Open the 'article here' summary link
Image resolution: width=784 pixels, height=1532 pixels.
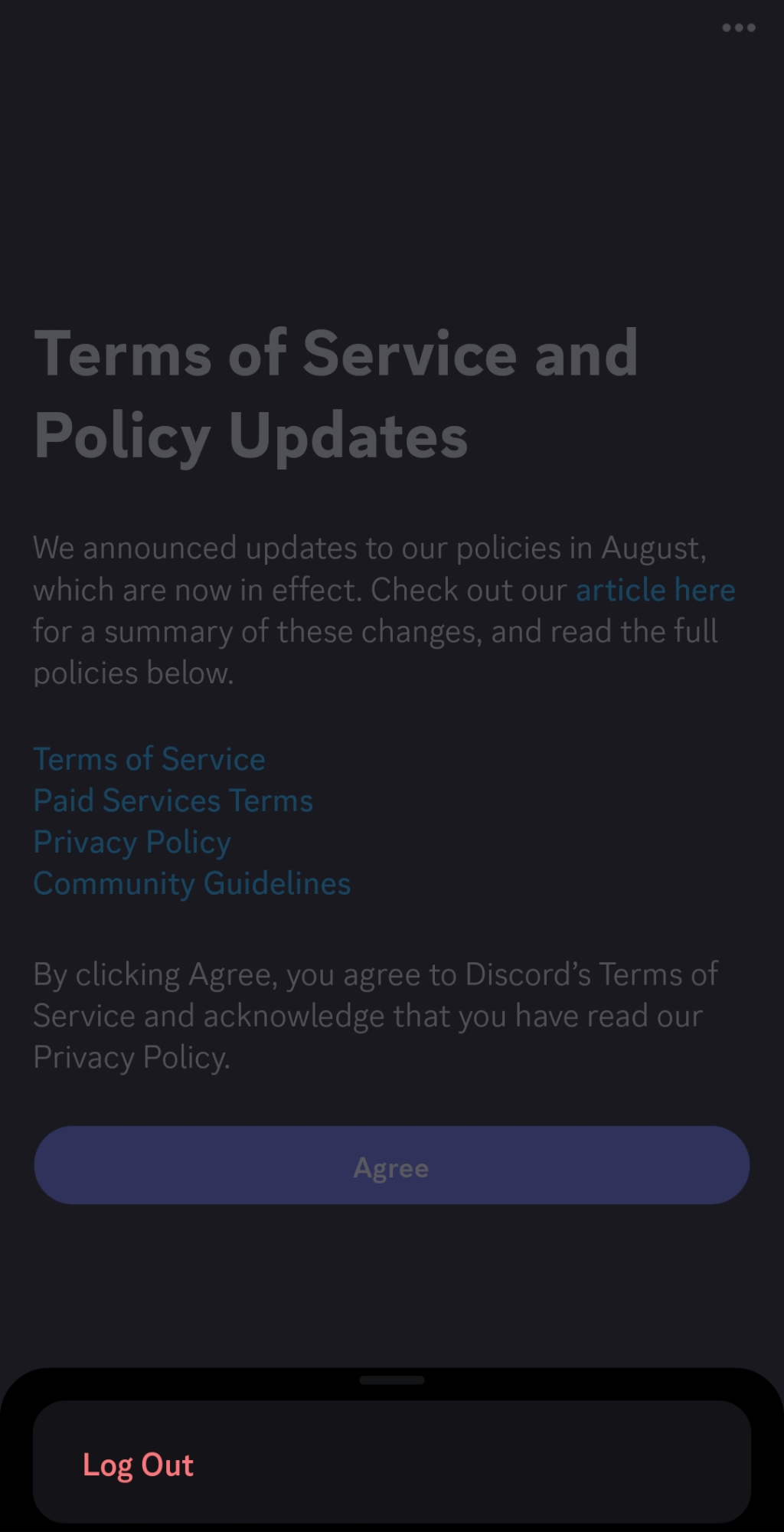point(655,590)
